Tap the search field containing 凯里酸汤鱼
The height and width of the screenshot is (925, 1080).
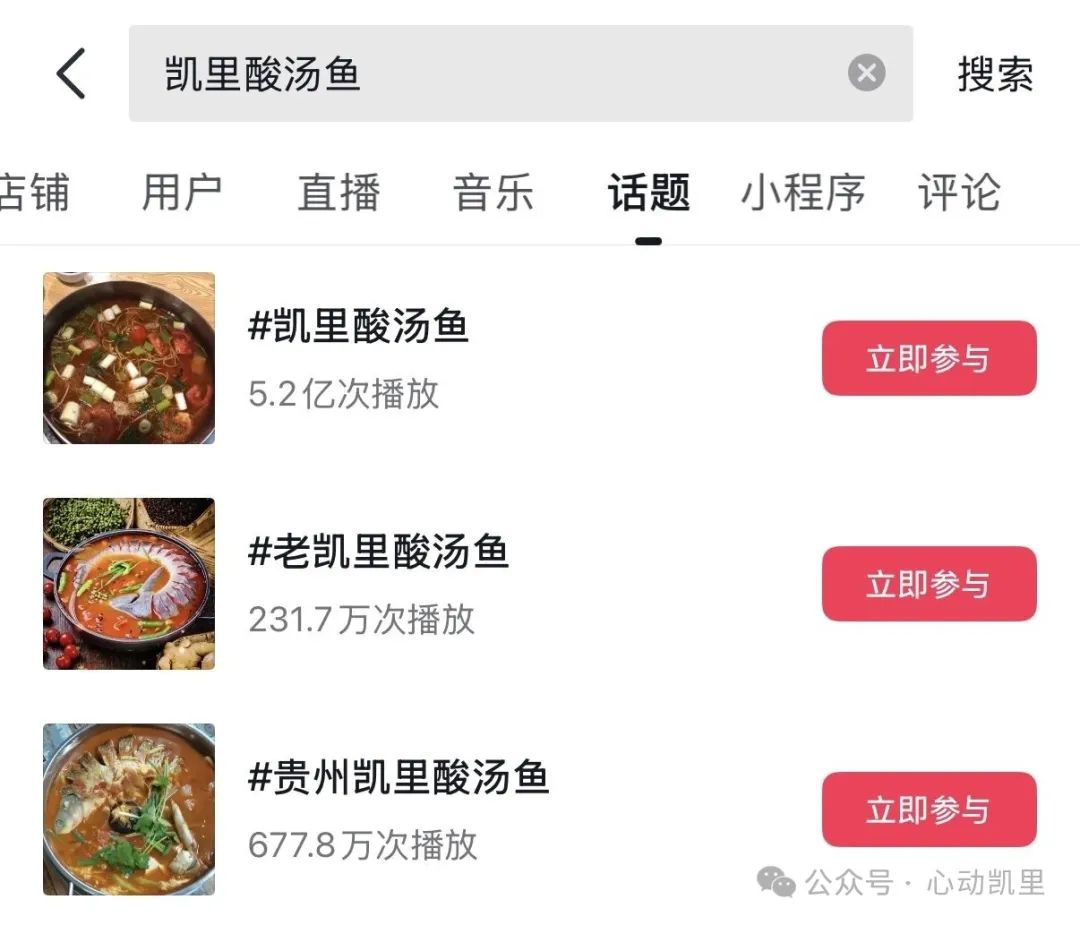tap(480, 74)
